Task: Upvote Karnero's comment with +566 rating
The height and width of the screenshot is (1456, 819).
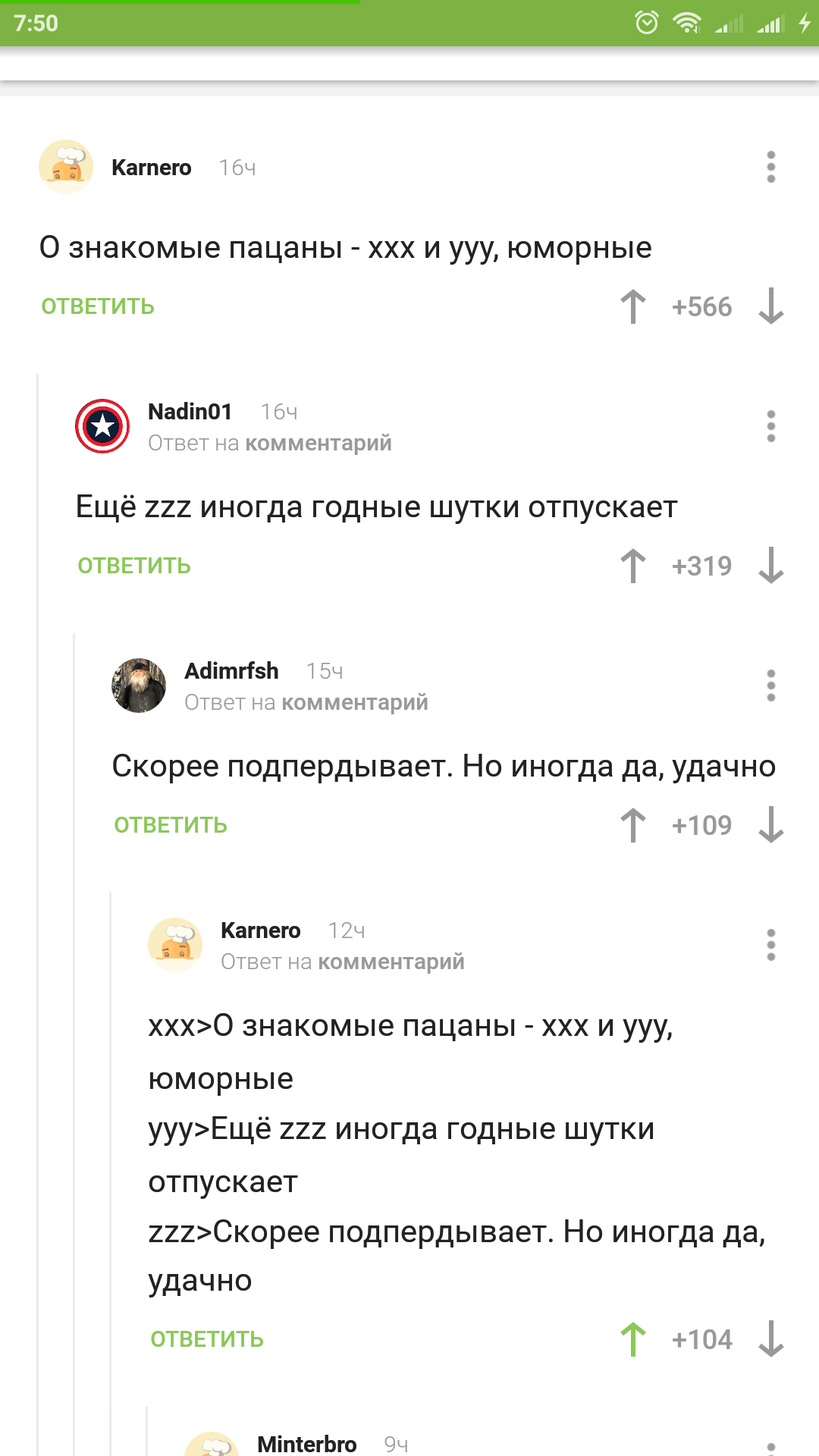Action: [x=633, y=306]
